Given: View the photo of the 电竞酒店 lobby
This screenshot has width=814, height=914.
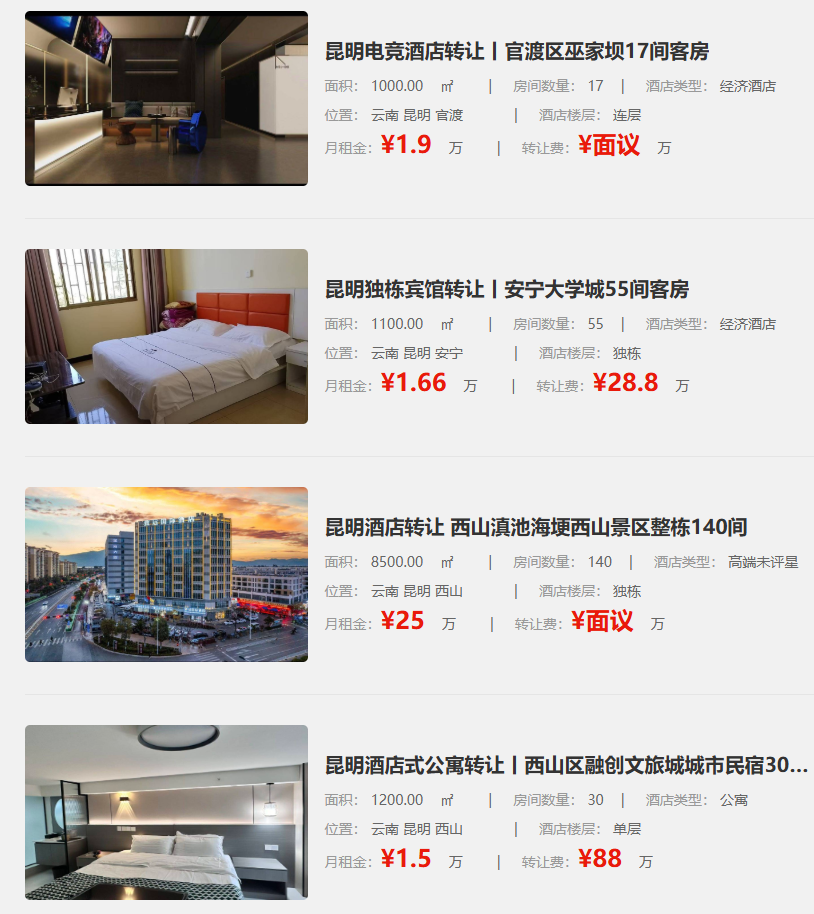Looking at the screenshot, I should pos(166,99).
